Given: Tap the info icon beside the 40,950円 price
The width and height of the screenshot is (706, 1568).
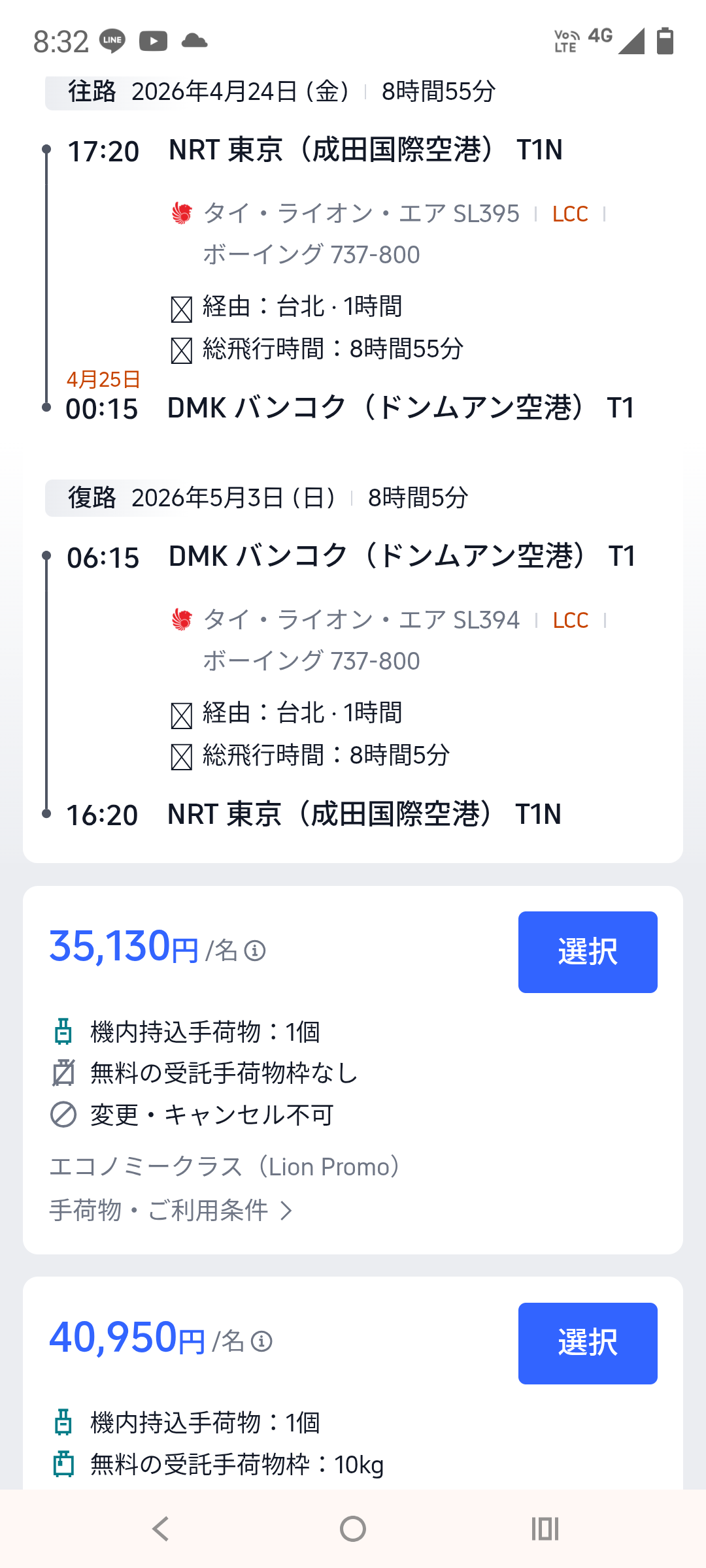Looking at the screenshot, I should tap(261, 1342).
